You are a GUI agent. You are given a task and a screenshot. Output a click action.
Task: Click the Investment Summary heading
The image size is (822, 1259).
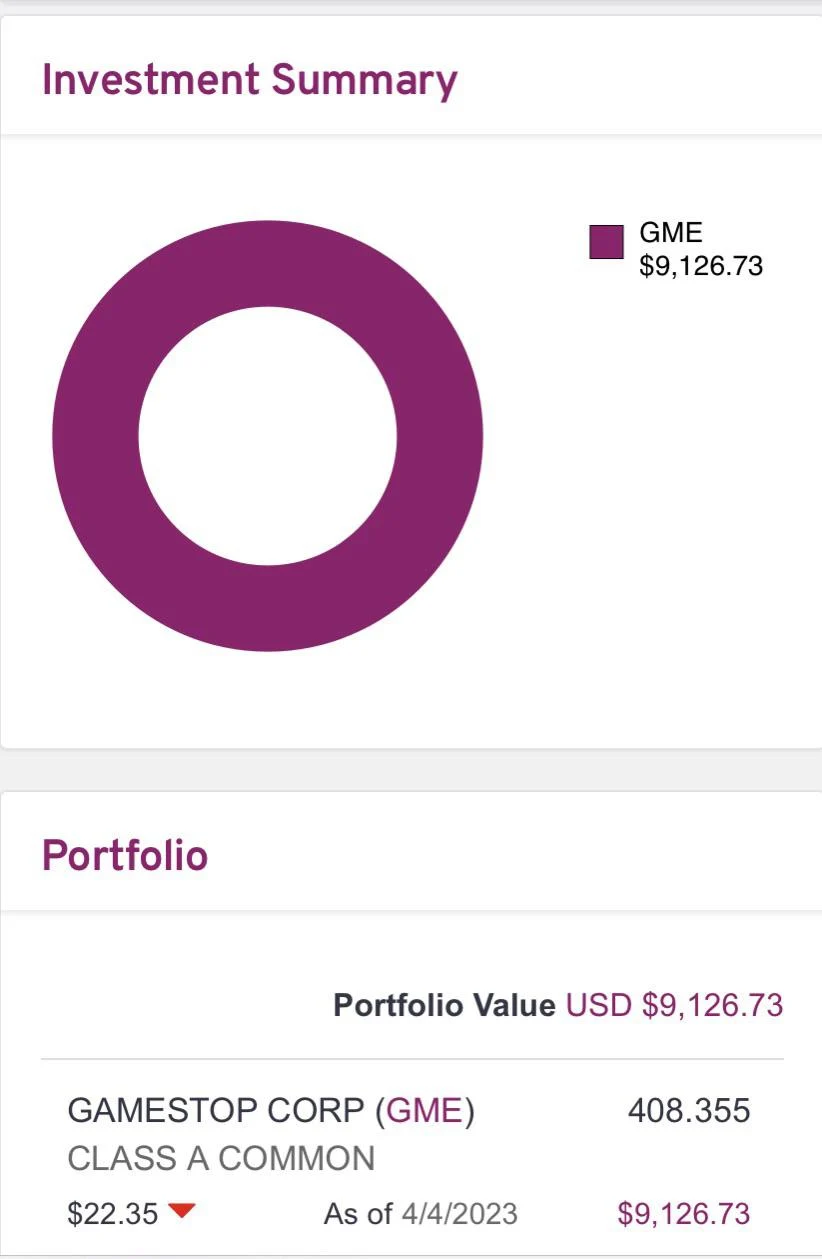(249, 78)
